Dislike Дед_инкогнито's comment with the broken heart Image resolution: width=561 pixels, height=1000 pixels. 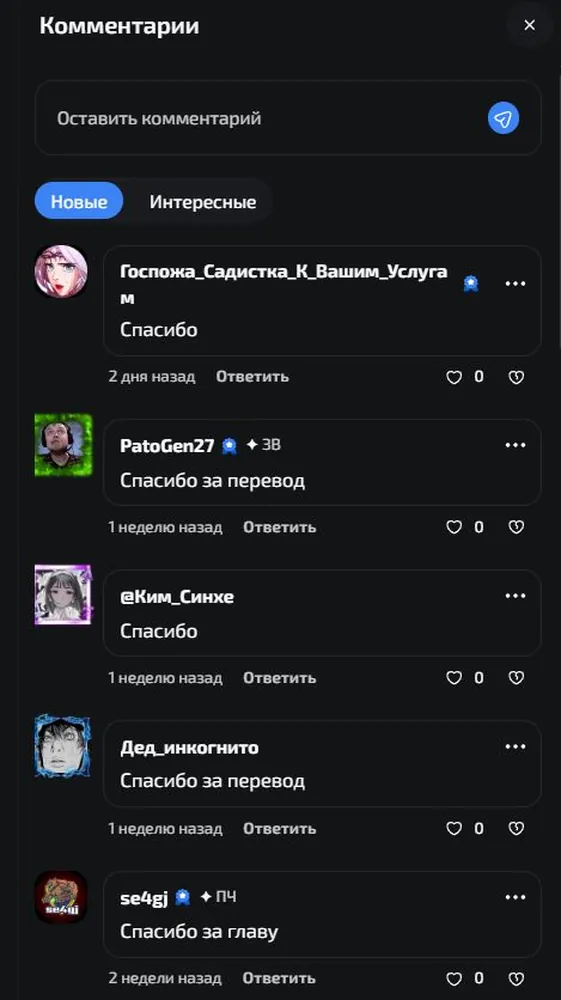tap(516, 828)
